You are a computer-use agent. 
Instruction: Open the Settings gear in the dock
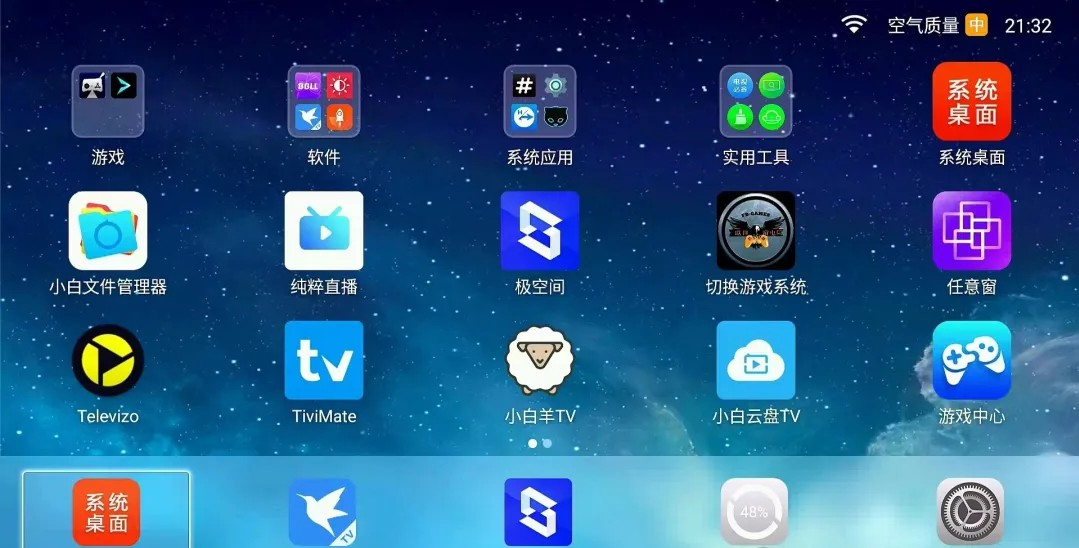969,512
